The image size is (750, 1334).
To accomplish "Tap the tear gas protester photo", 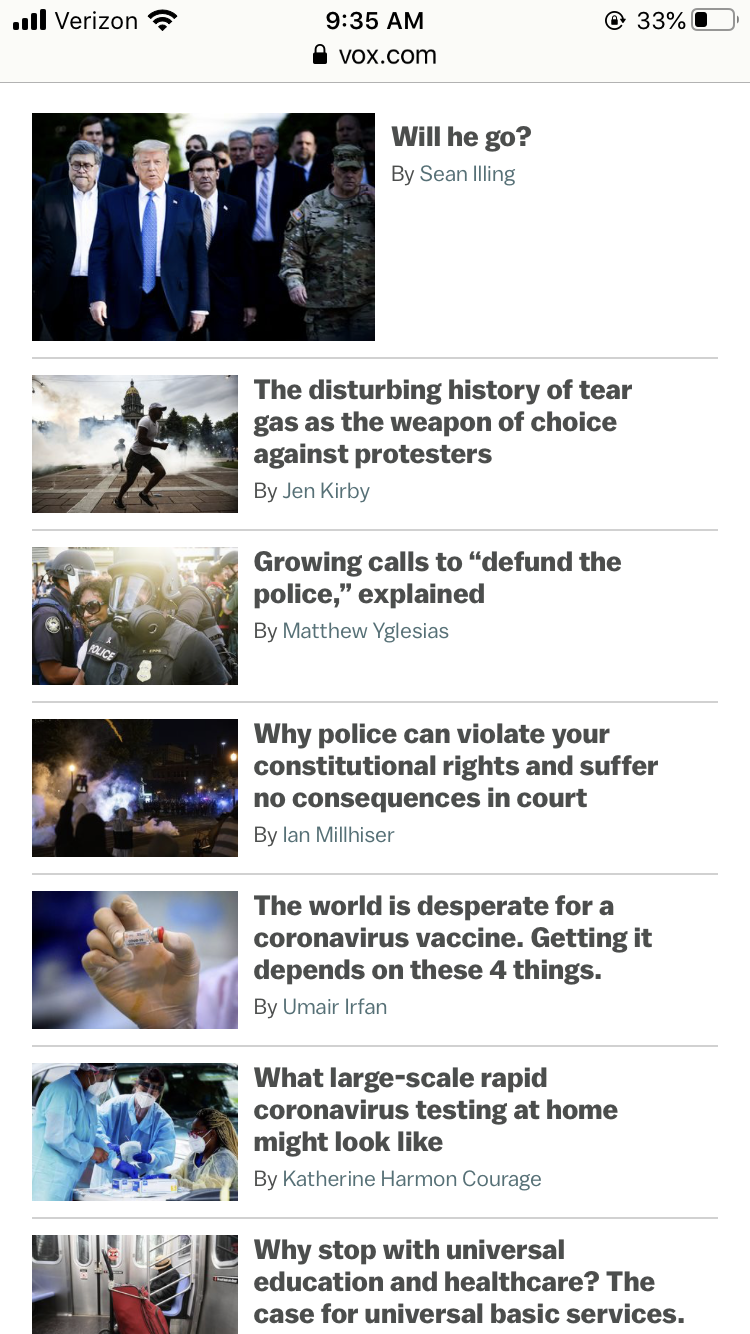I will point(135,444).
